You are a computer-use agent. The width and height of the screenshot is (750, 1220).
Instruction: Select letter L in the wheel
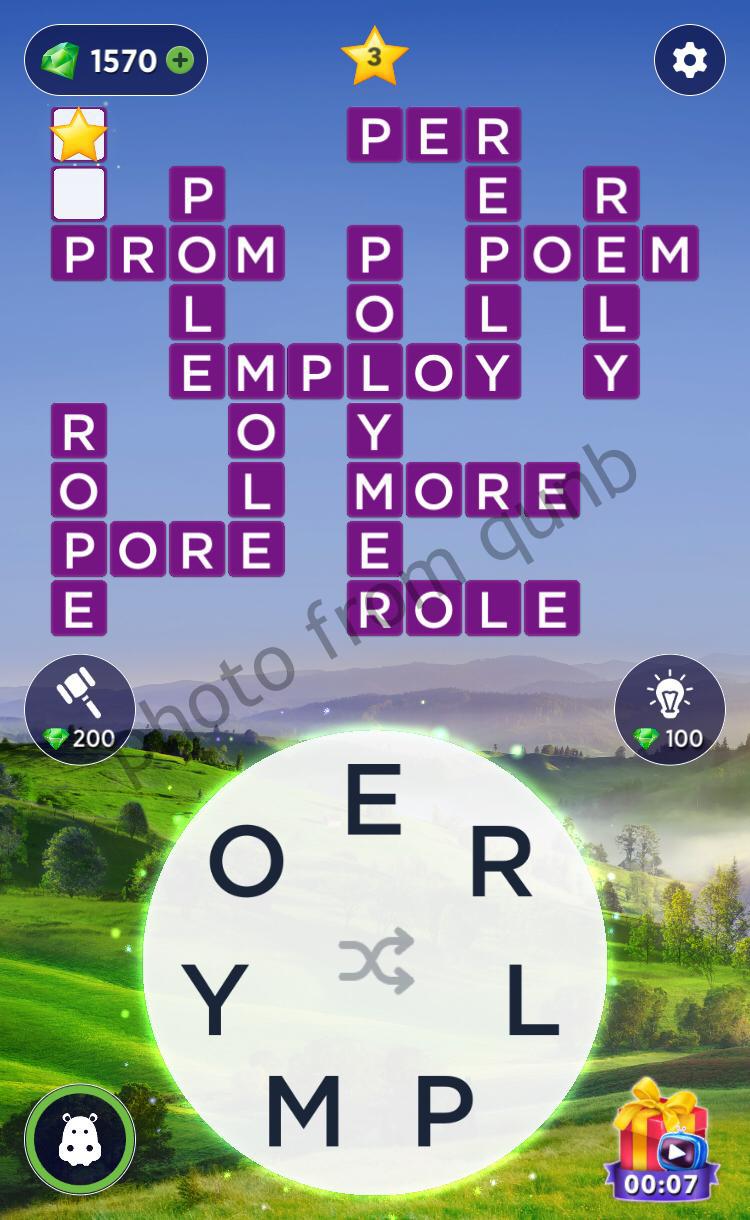[x=532, y=1003]
